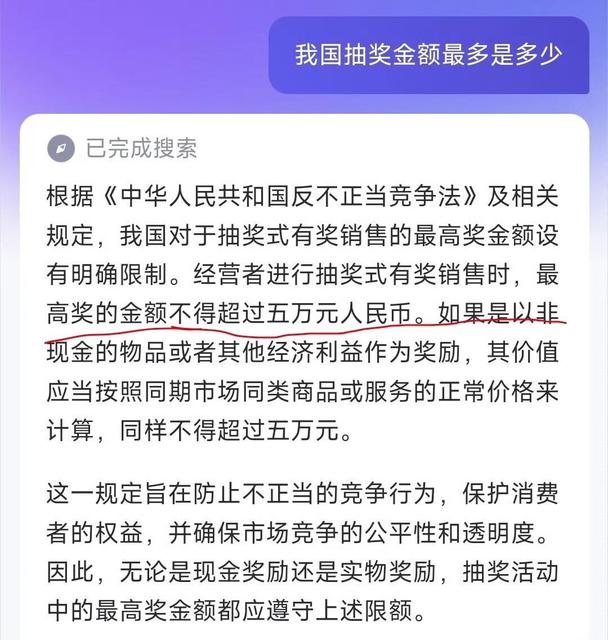This screenshot has height=640, width=608.
Task: Open the 已完成搜索 search status
Action: click(x=125, y=150)
